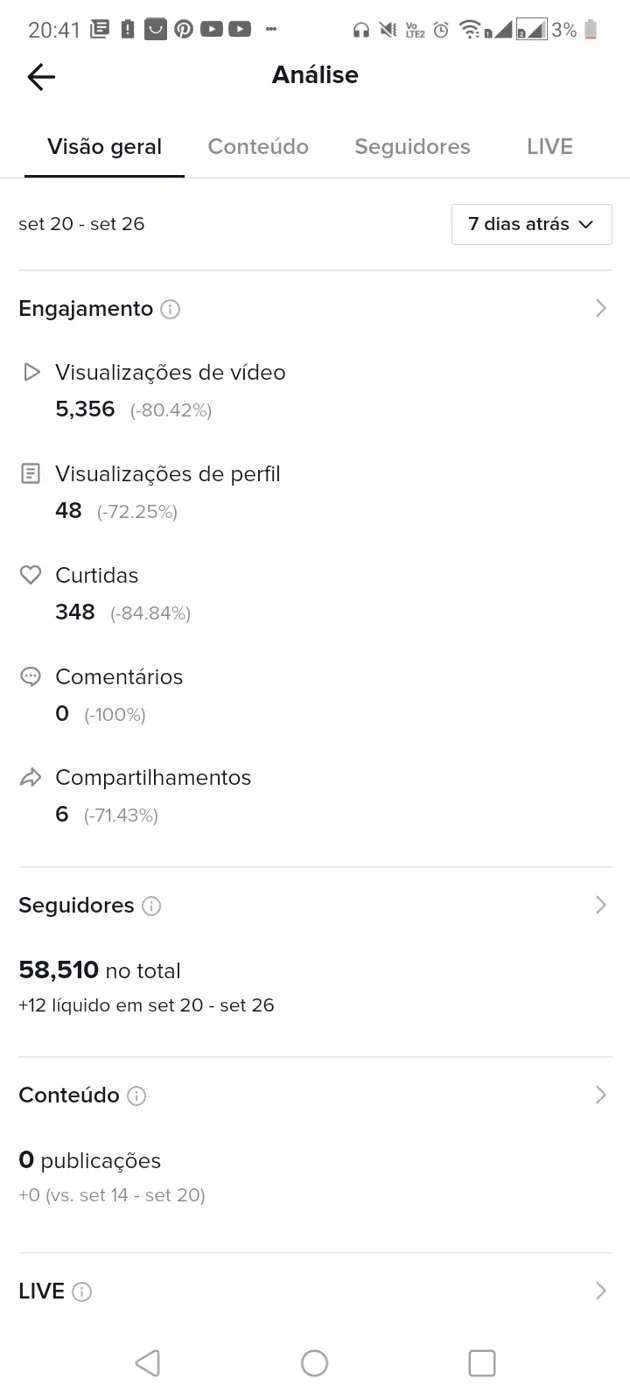
Task: Open the LIVE section chevron
Action: click(x=600, y=1291)
